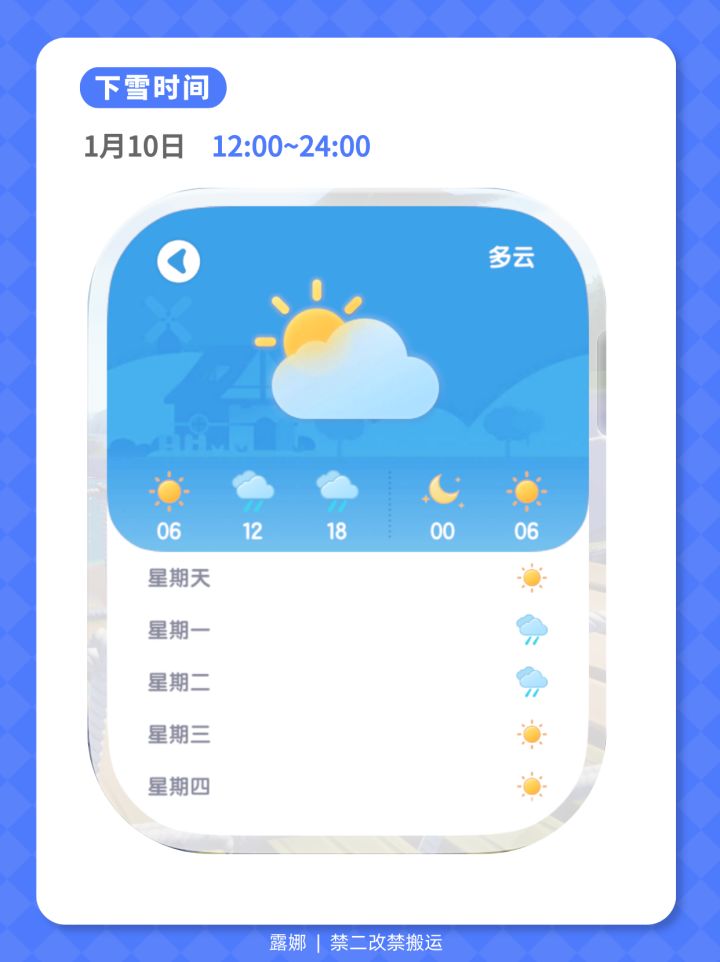
Task: Select the 12:00~24:00 time range text
Action: tap(290, 146)
